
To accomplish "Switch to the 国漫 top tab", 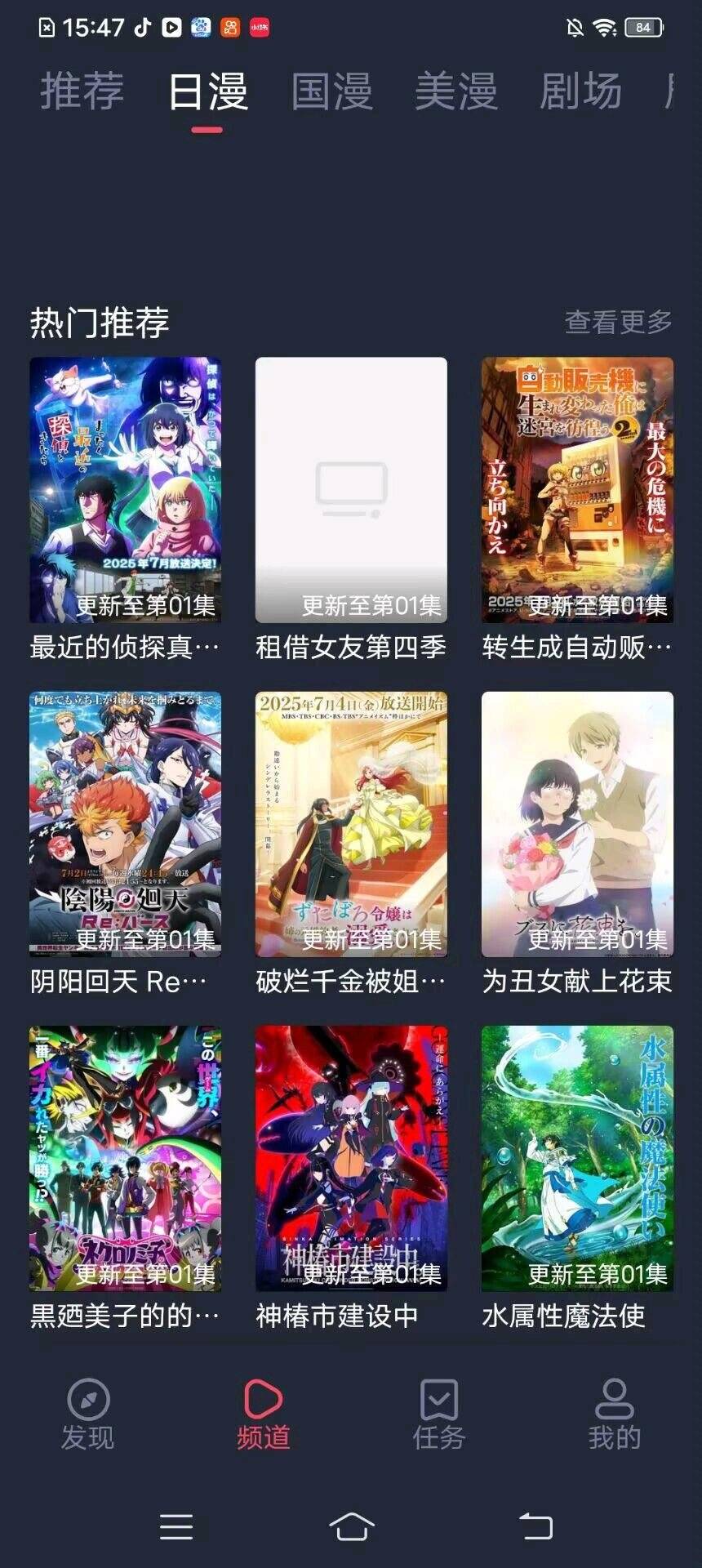I will [331, 91].
